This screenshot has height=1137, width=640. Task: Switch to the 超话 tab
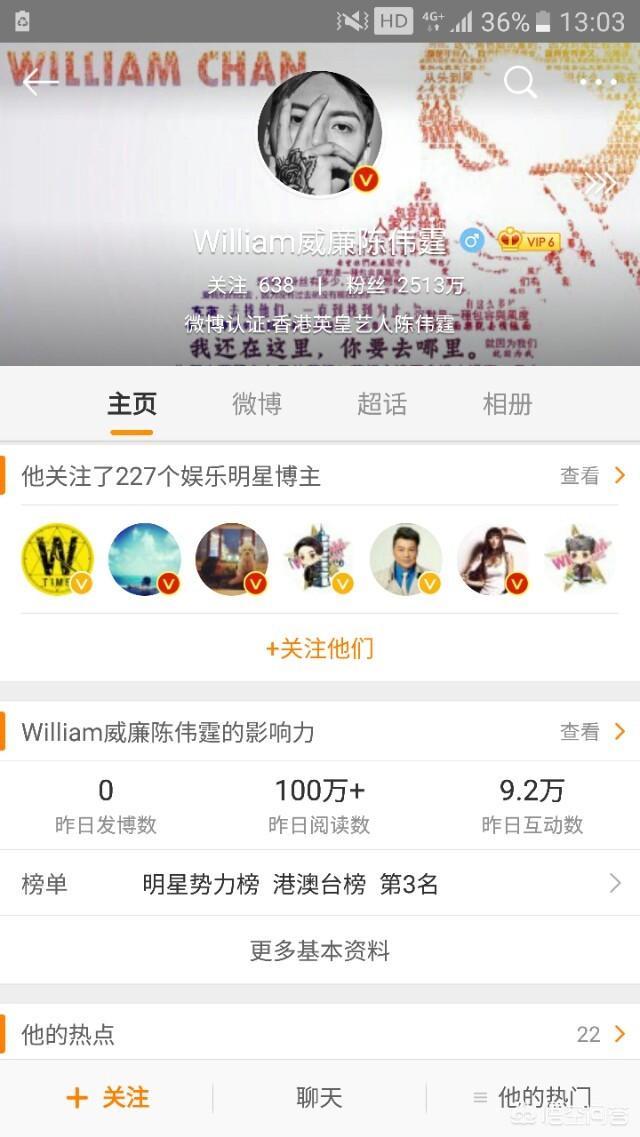(x=382, y=404)
